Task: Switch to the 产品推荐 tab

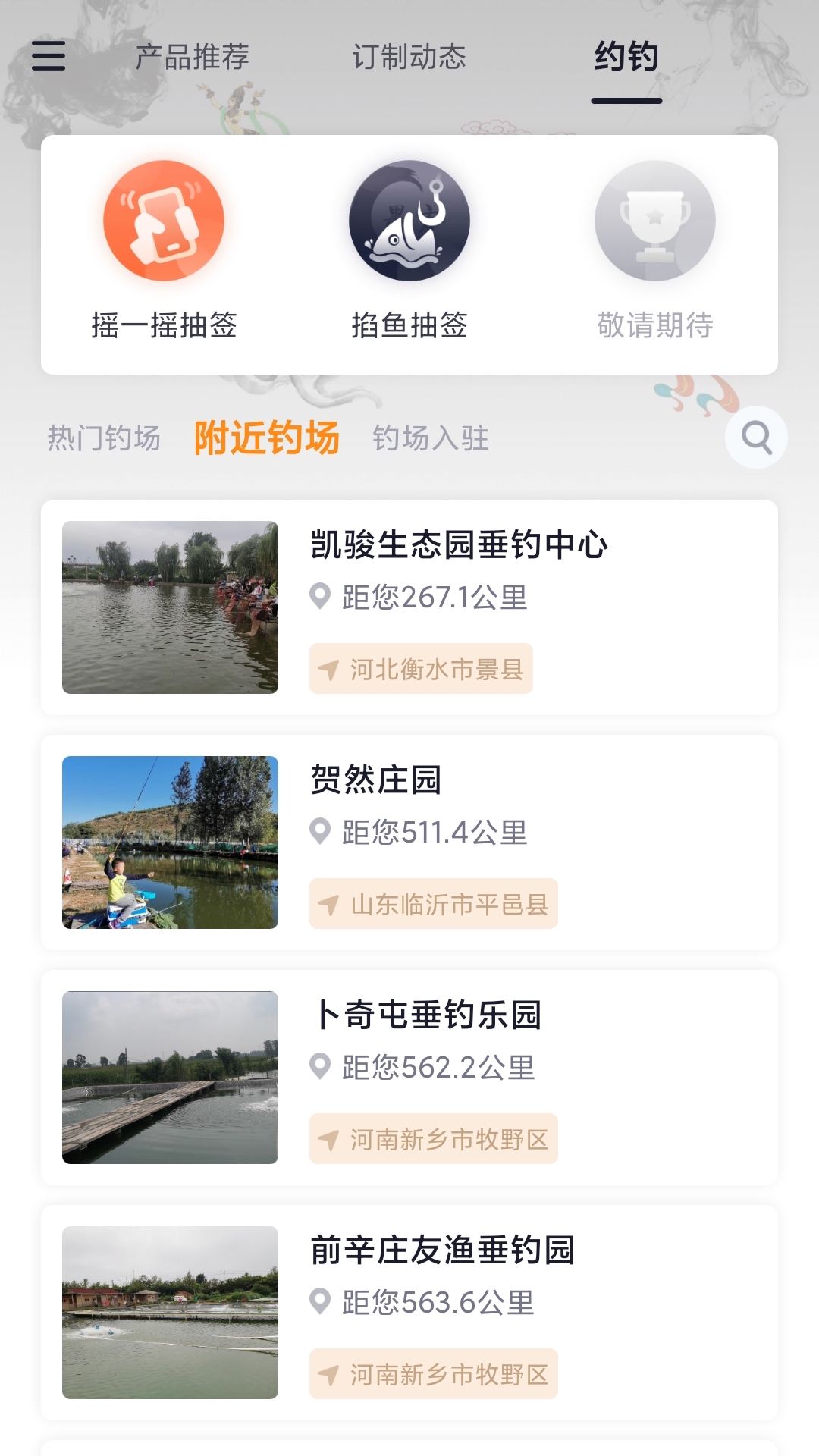Action: click(193, 57)
